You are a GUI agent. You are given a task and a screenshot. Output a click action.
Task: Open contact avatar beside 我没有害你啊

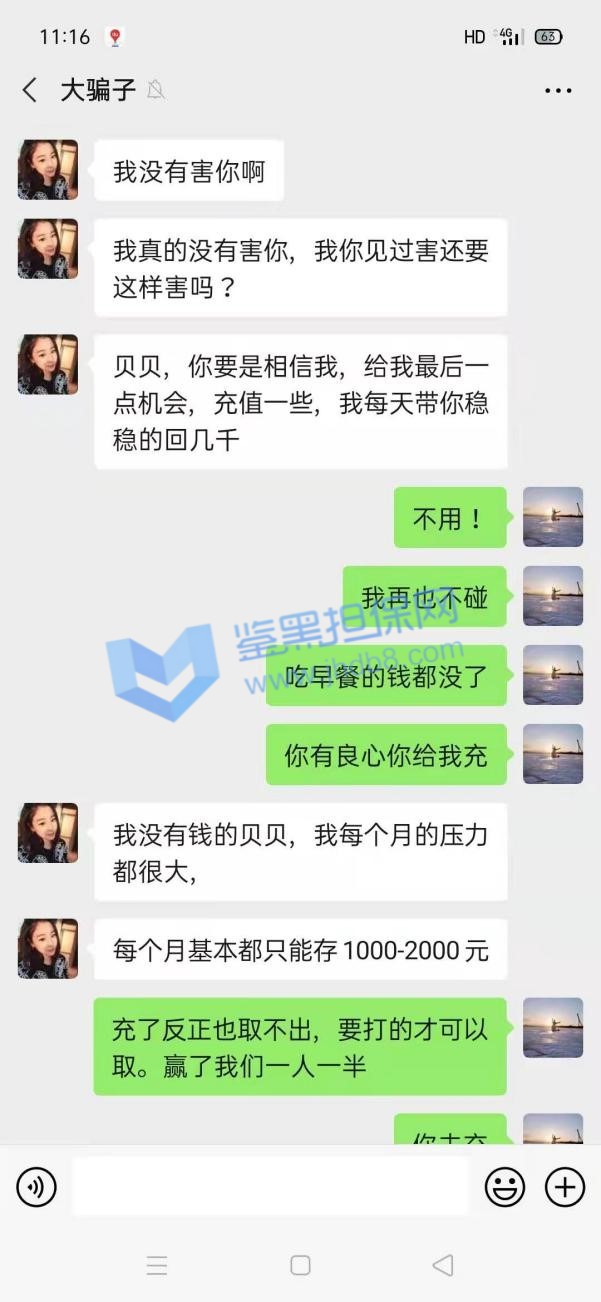[x=47, y=170]
